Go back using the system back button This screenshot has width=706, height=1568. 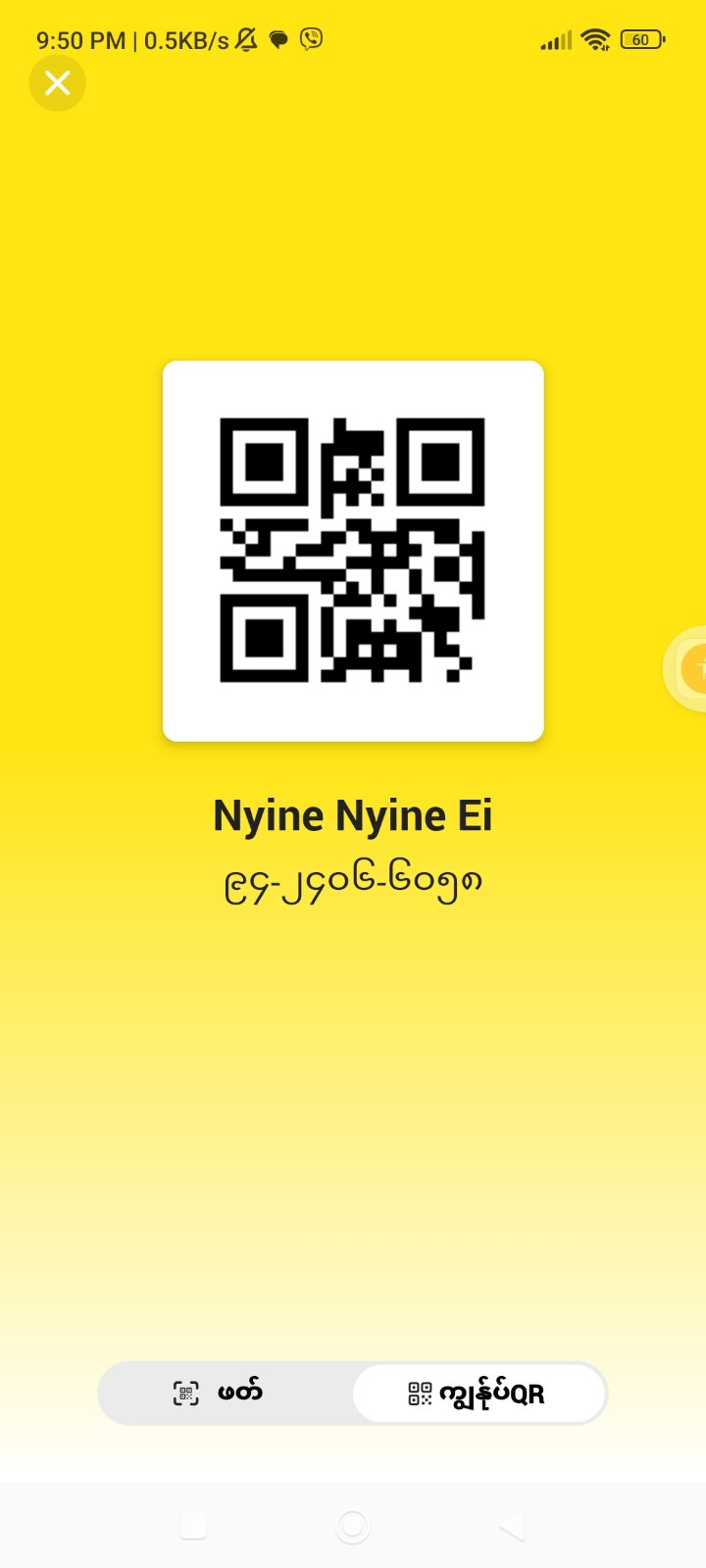point(512,1526)
